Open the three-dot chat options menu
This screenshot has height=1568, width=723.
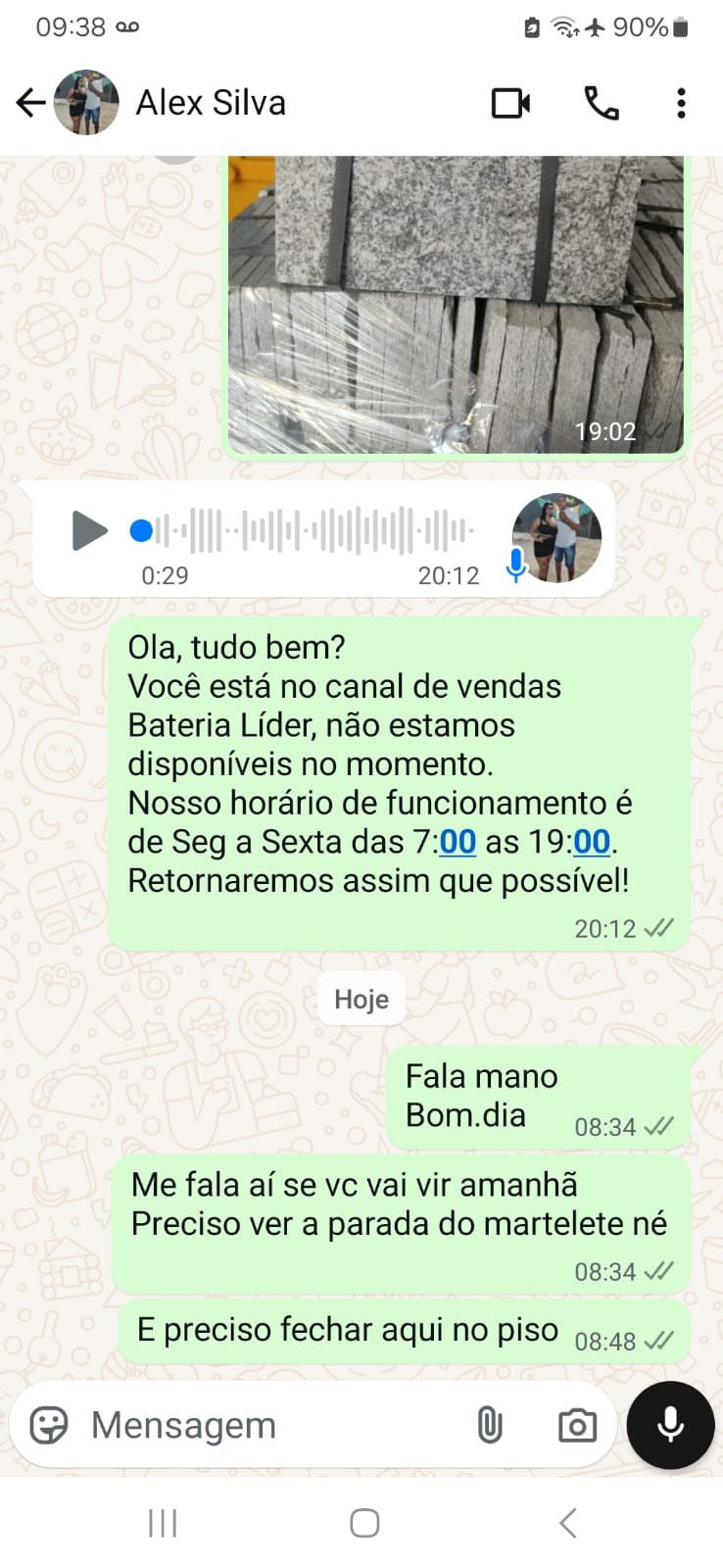tap(681, 102)
